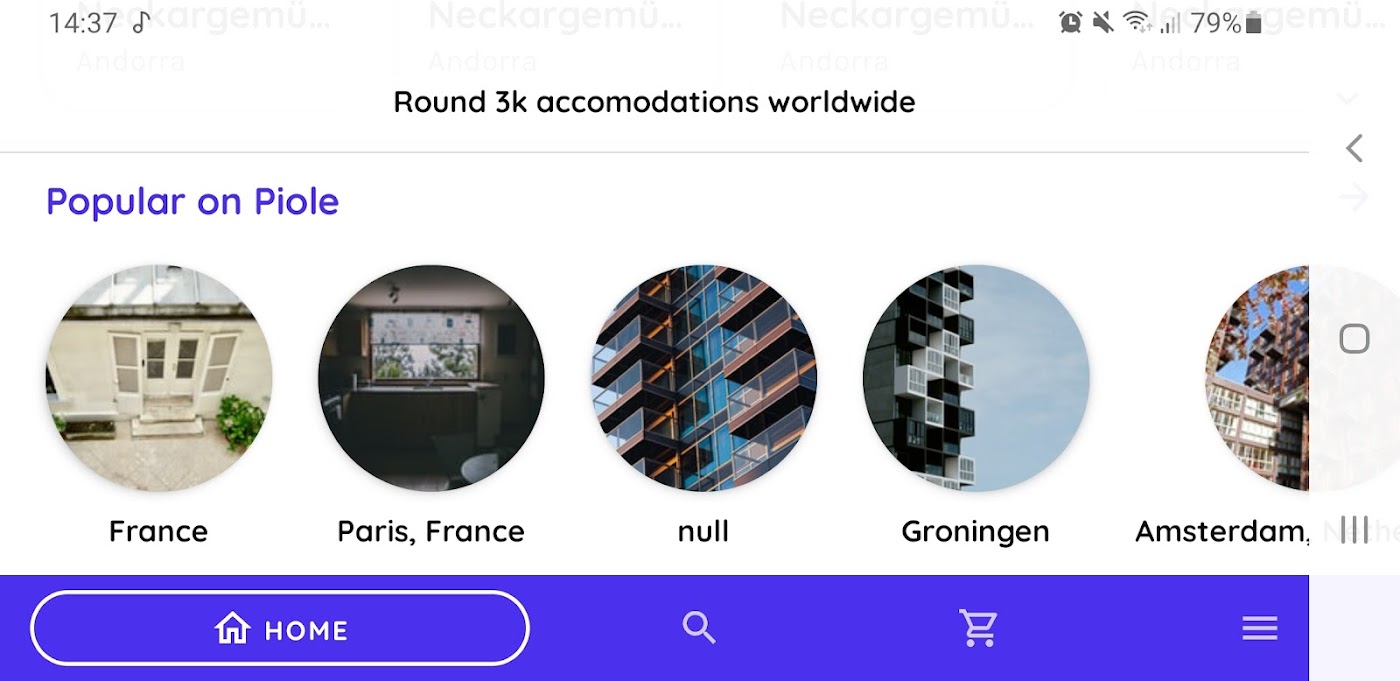Screen dimensions: 1400x681
Task: Open the France accommodation circle
Action: coord(159,378)
